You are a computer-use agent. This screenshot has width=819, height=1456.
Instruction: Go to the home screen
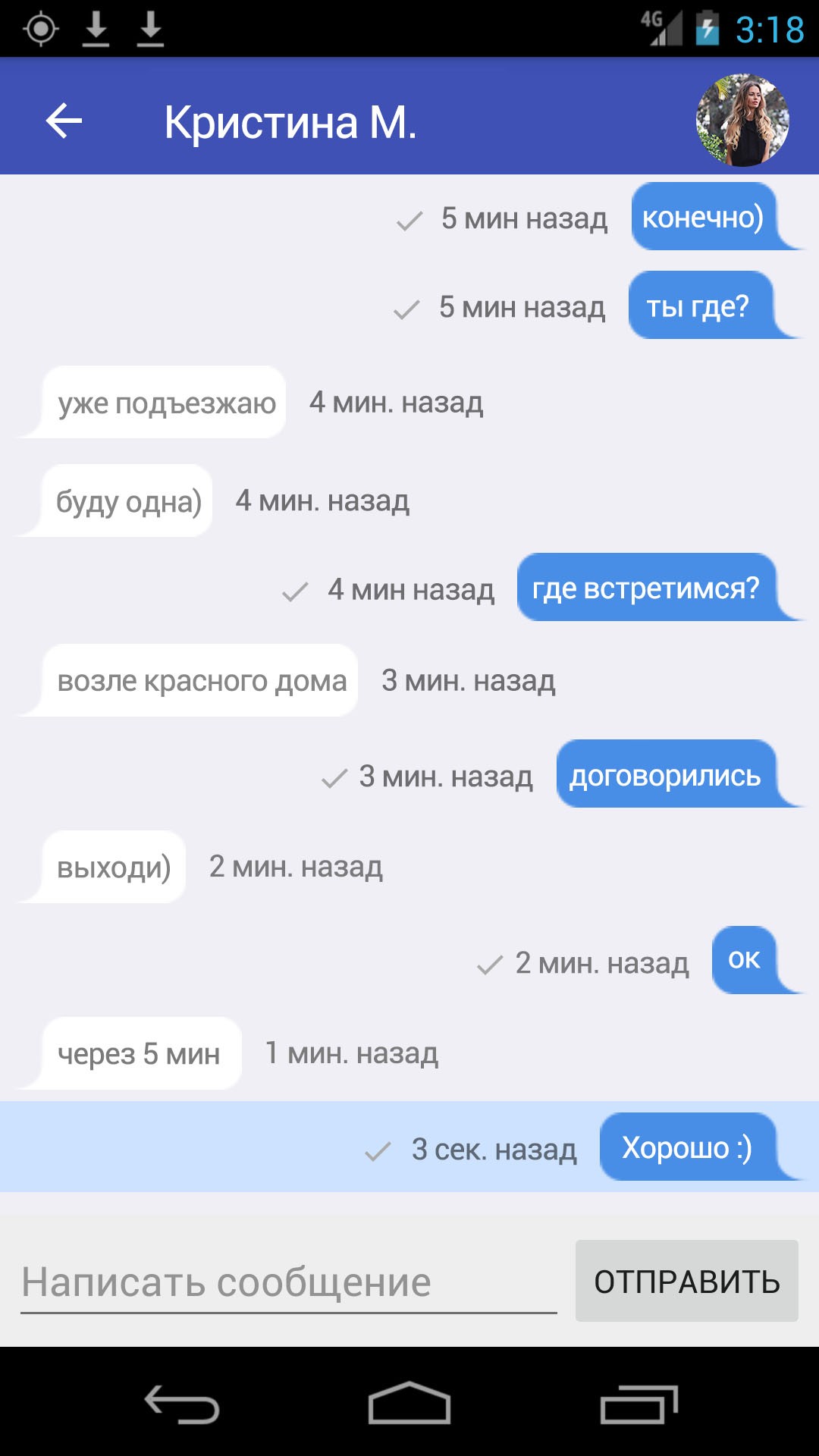(409, 1403)
